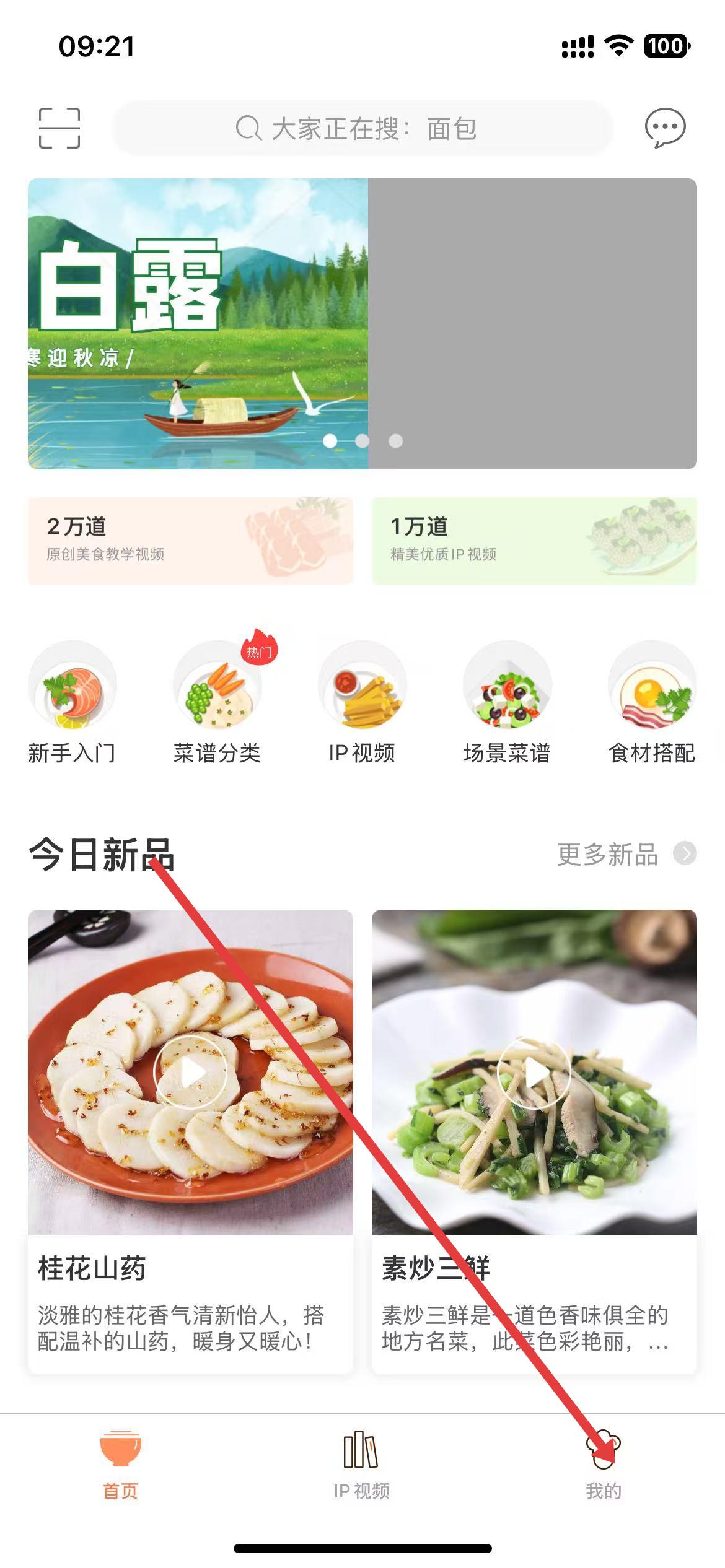725x1568 pixels.
Task: Open 菜谱分类 category
Action: click(x=217, y=702)
